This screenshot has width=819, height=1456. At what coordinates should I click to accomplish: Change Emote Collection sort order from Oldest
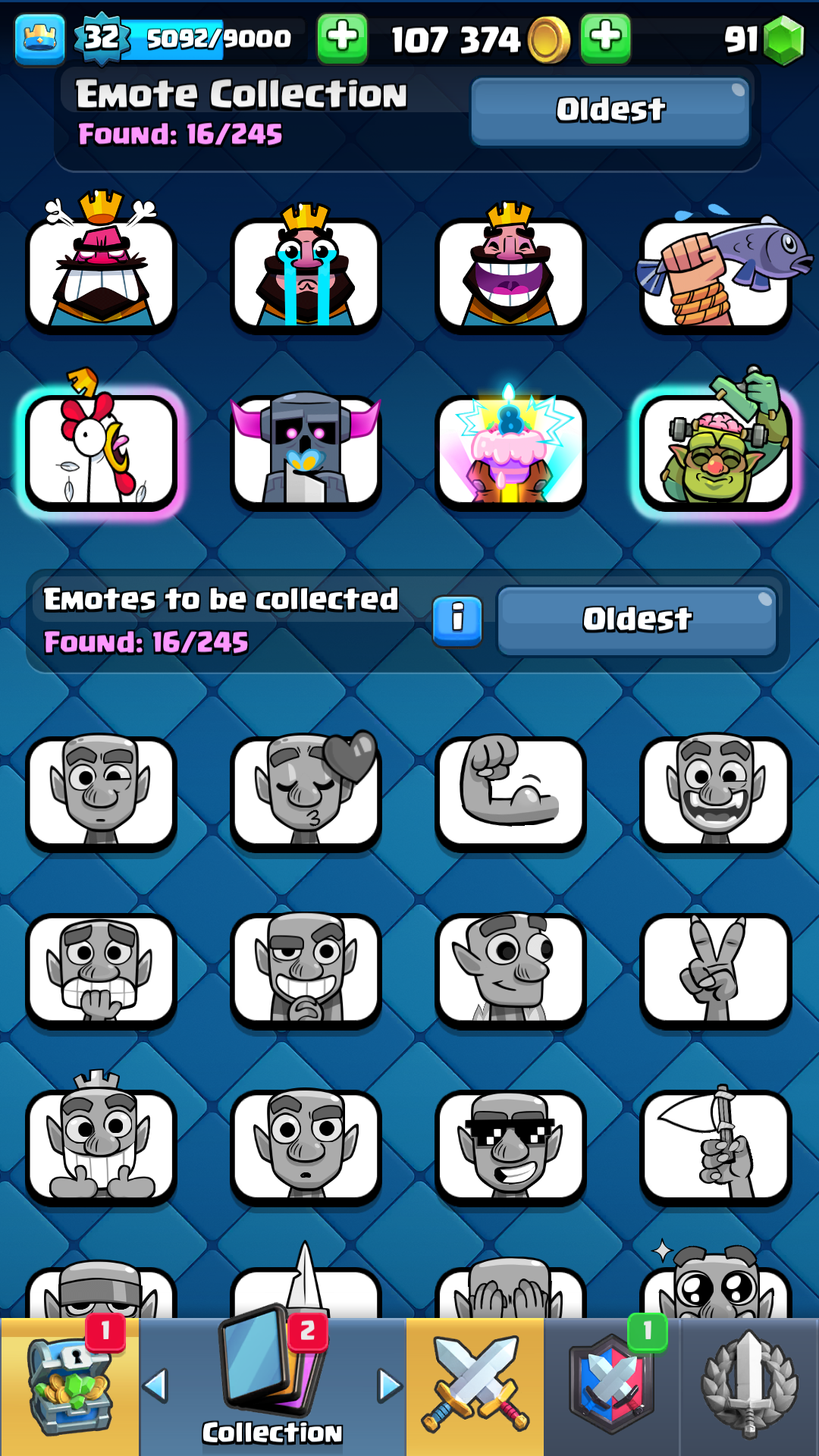click(610, 111)
